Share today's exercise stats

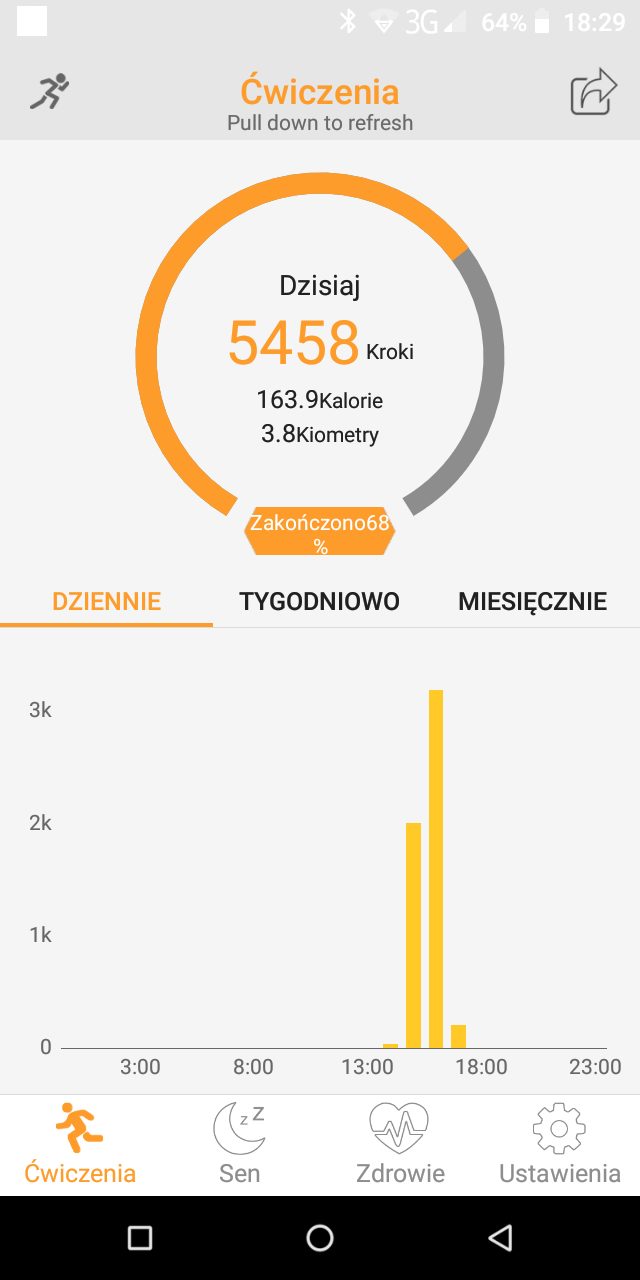pos(593,92)
